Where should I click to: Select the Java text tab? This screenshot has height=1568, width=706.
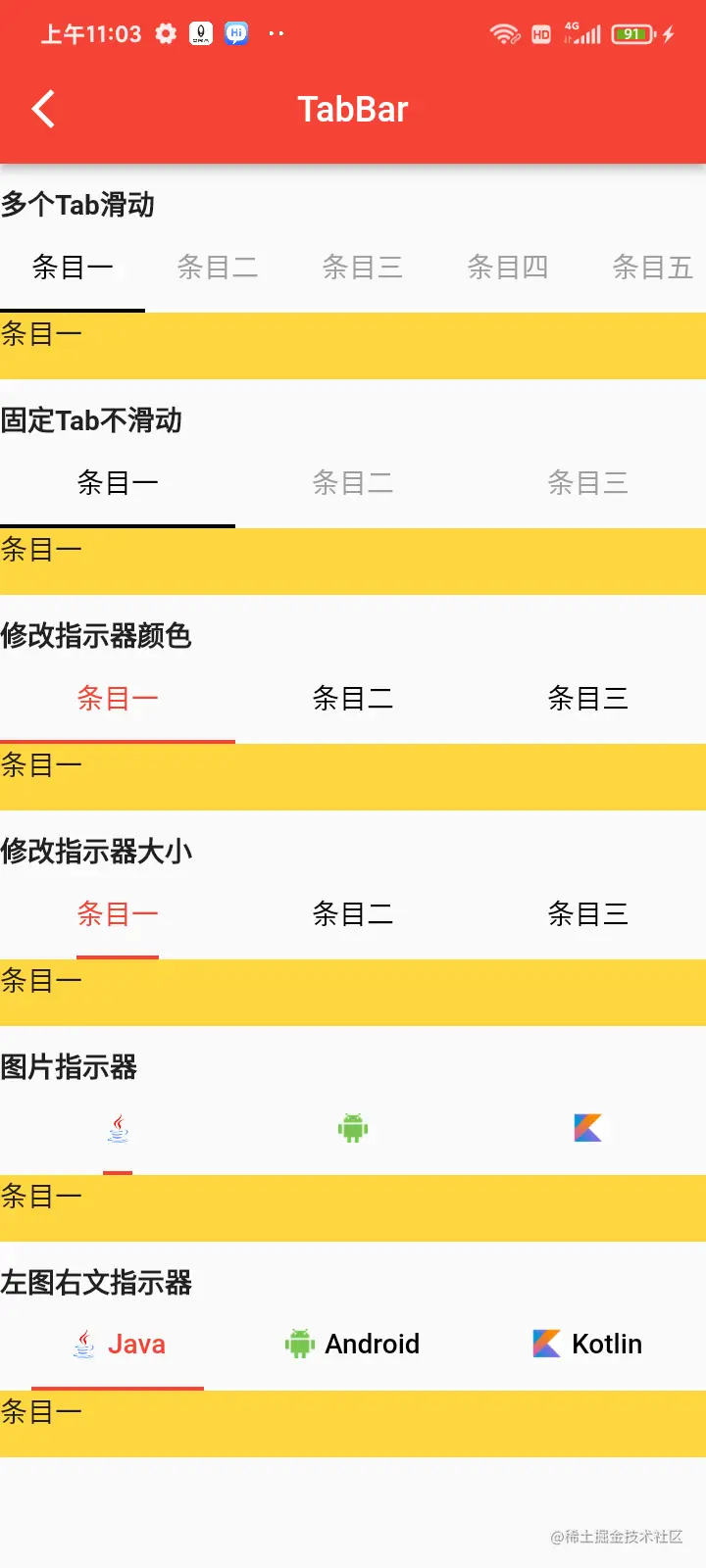(x=118, y=1344)
